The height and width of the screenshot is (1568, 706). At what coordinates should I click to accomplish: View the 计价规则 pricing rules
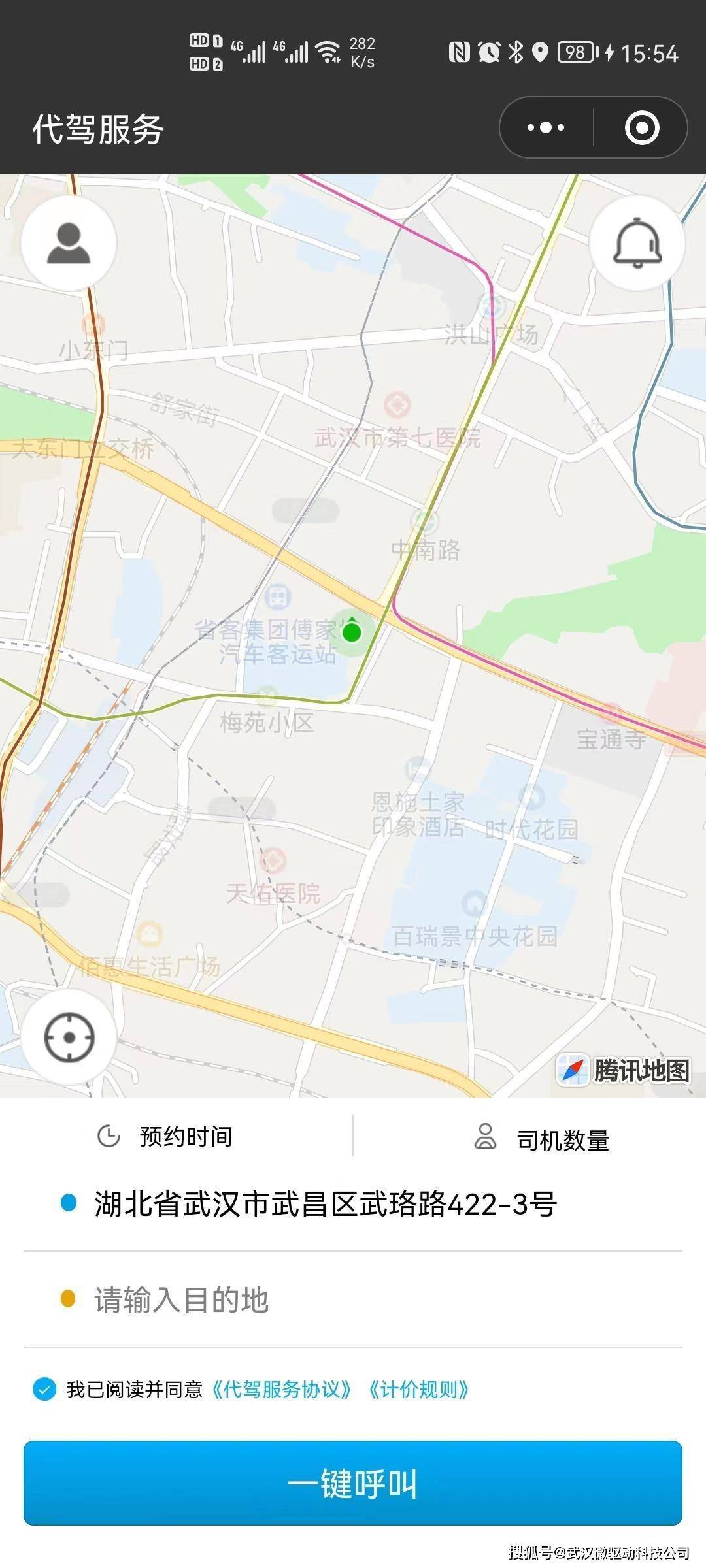(418, 1390)
